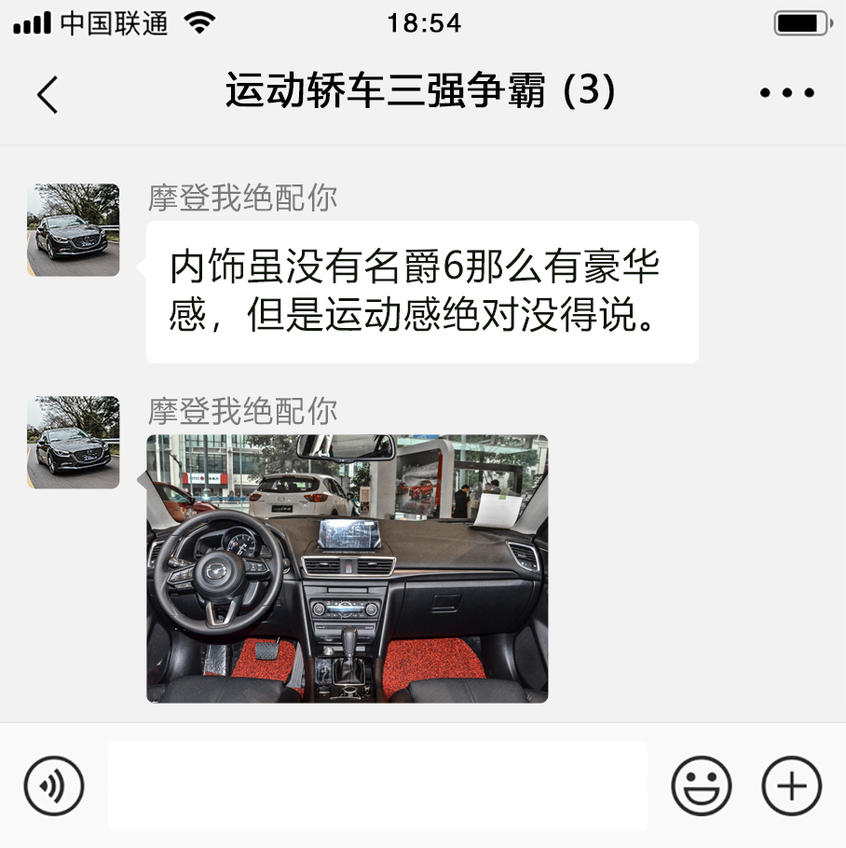This screenshot has width=846, height=848.
Task: Tap the message text field
Action: point(377,785)
